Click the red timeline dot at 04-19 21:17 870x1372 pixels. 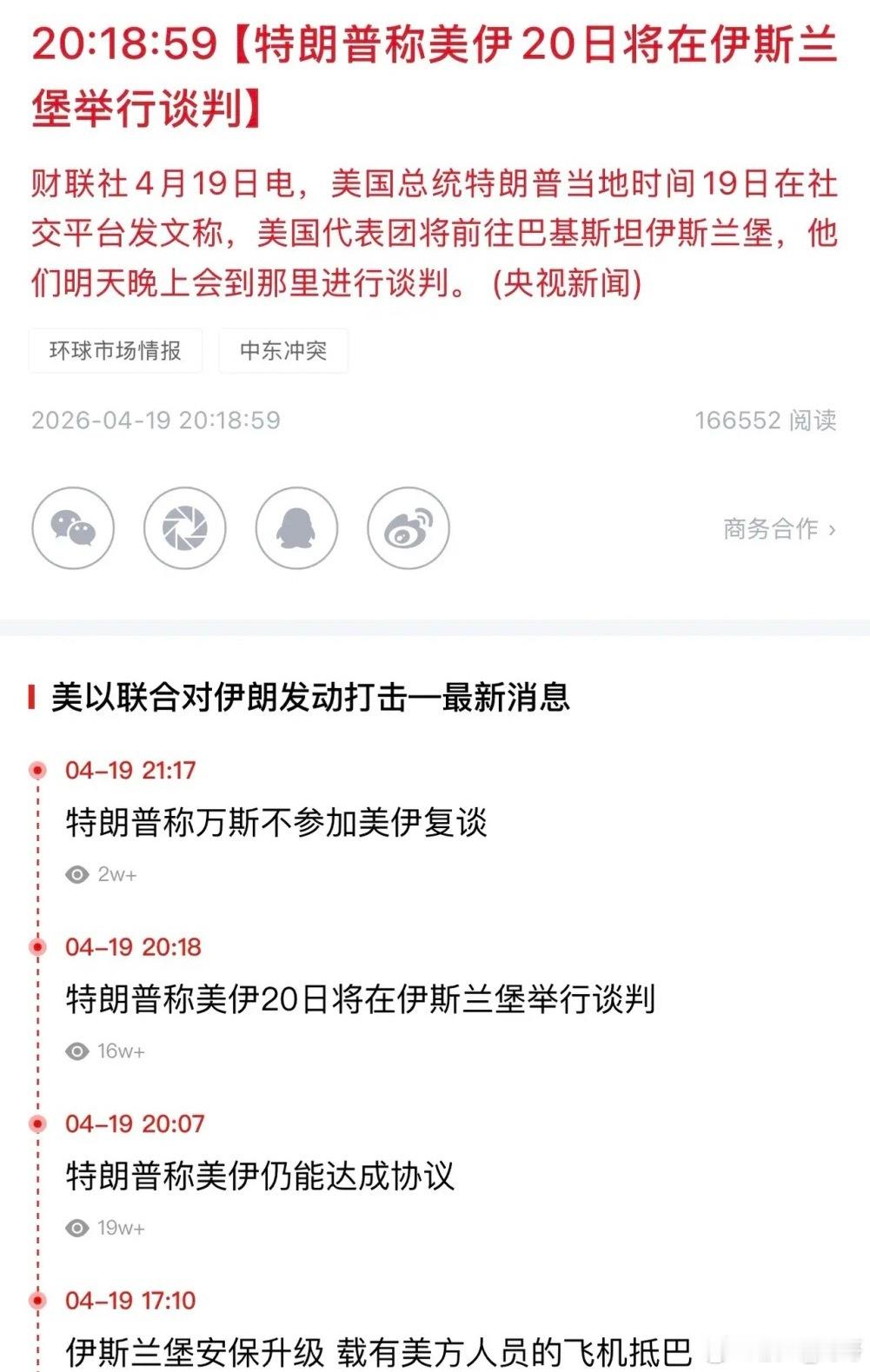click(37, 770)
